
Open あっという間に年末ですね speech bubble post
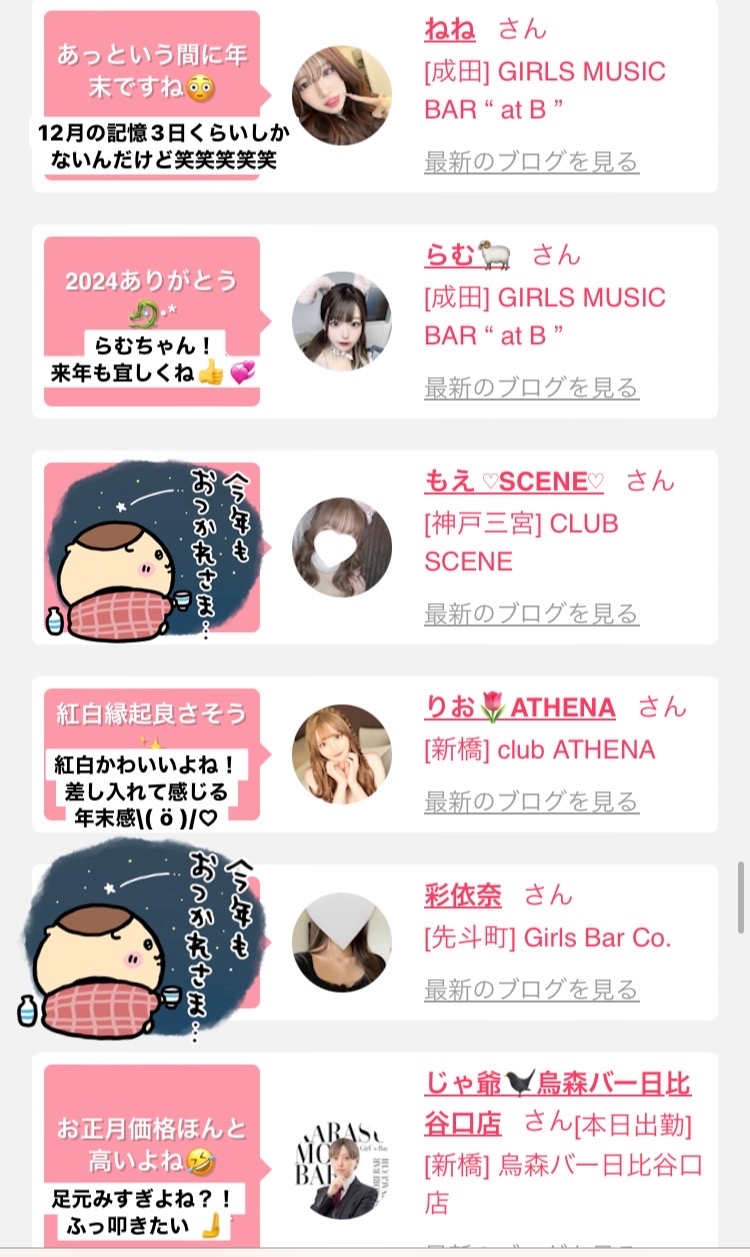point(151,70)
